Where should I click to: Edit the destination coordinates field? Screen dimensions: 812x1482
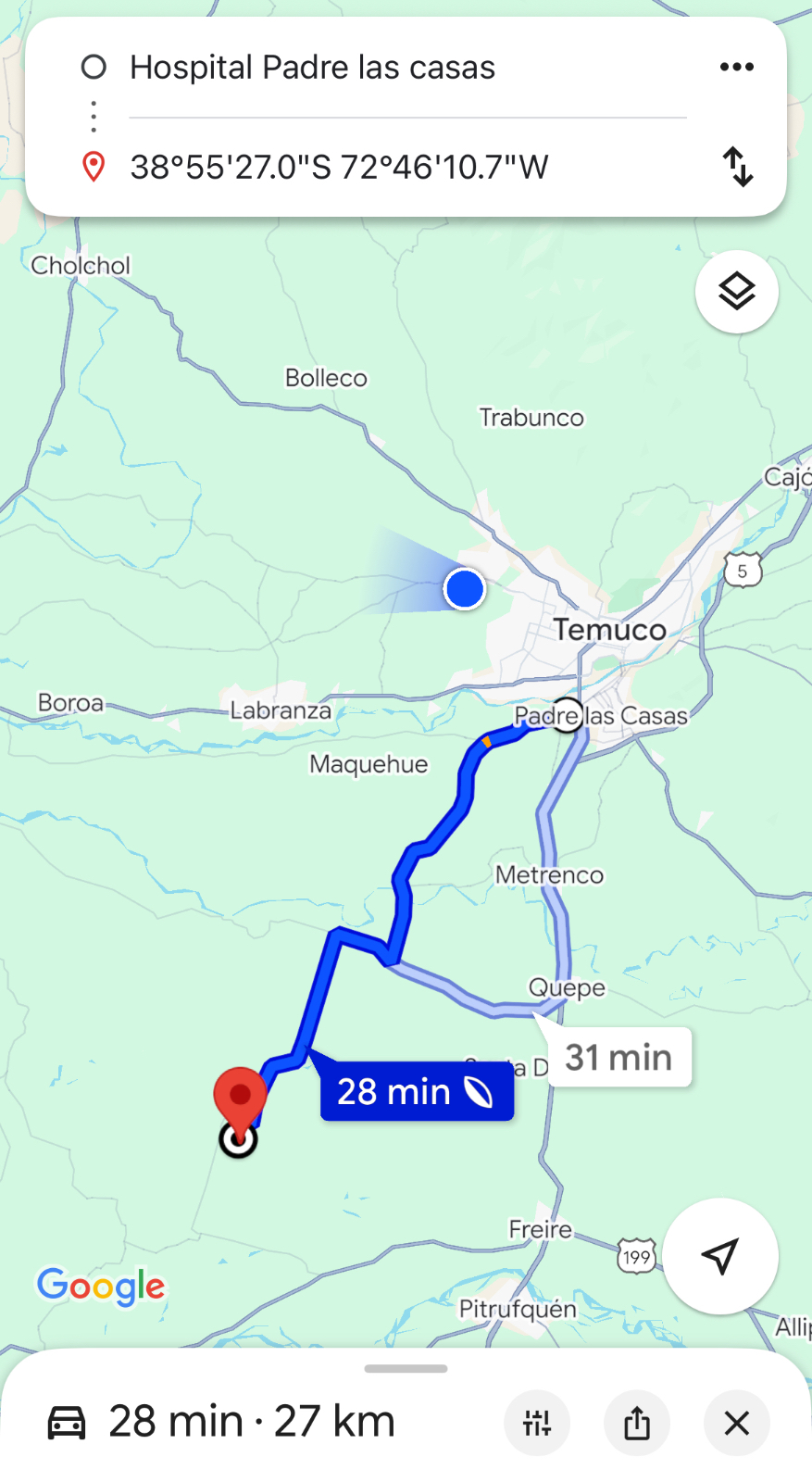tap(339, 168)
